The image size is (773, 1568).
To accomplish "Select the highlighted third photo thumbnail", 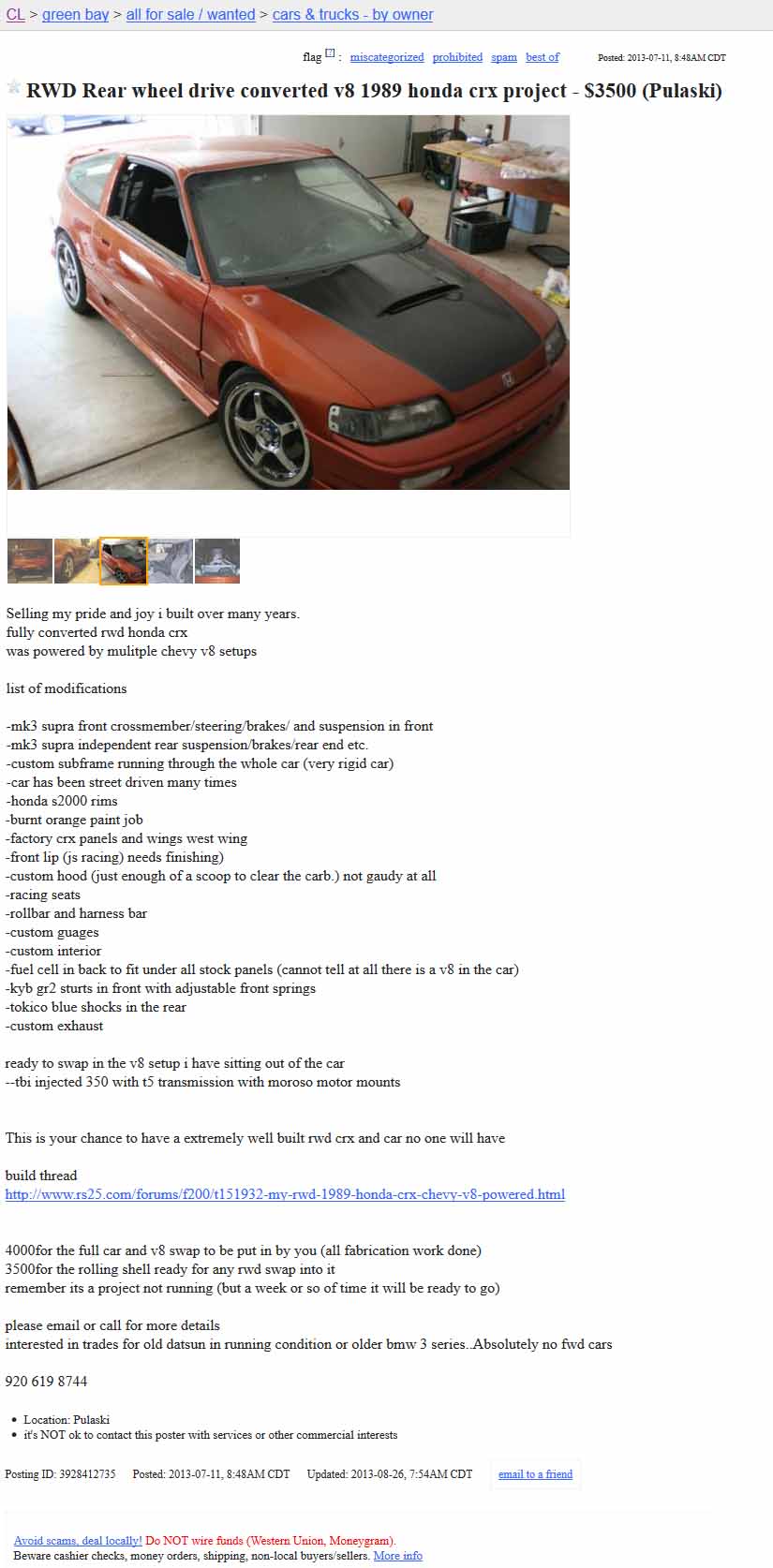I will (x=124, y=561).
